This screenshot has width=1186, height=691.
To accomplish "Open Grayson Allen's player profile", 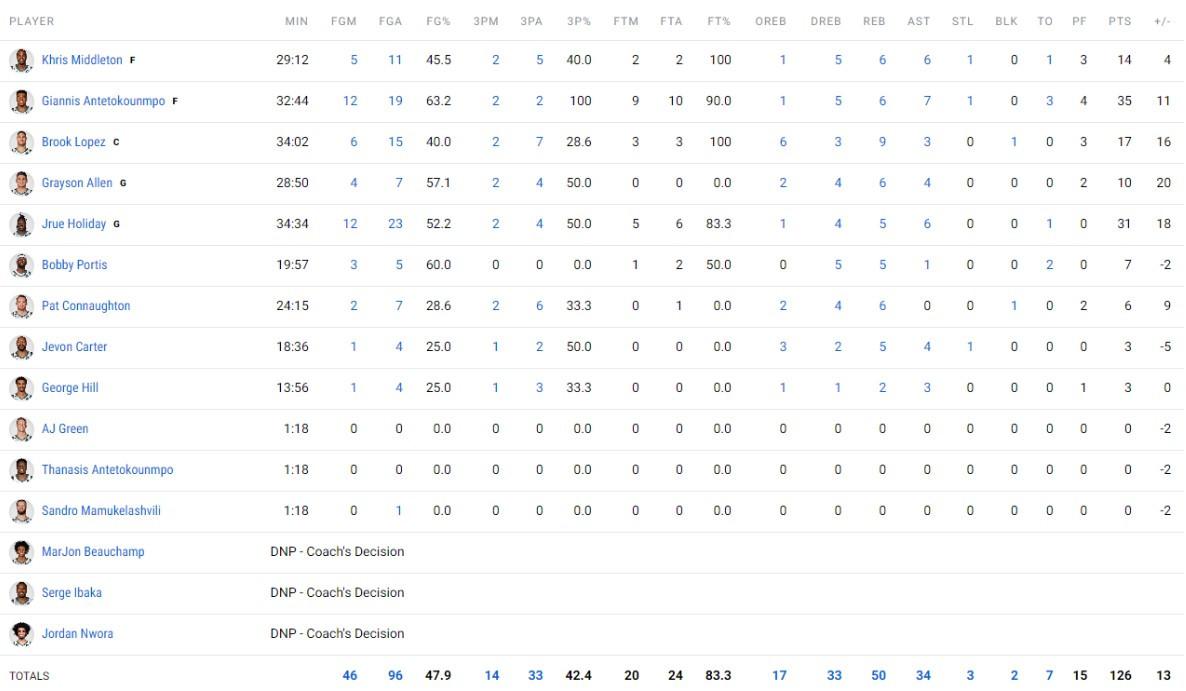I will click(77, 183).
